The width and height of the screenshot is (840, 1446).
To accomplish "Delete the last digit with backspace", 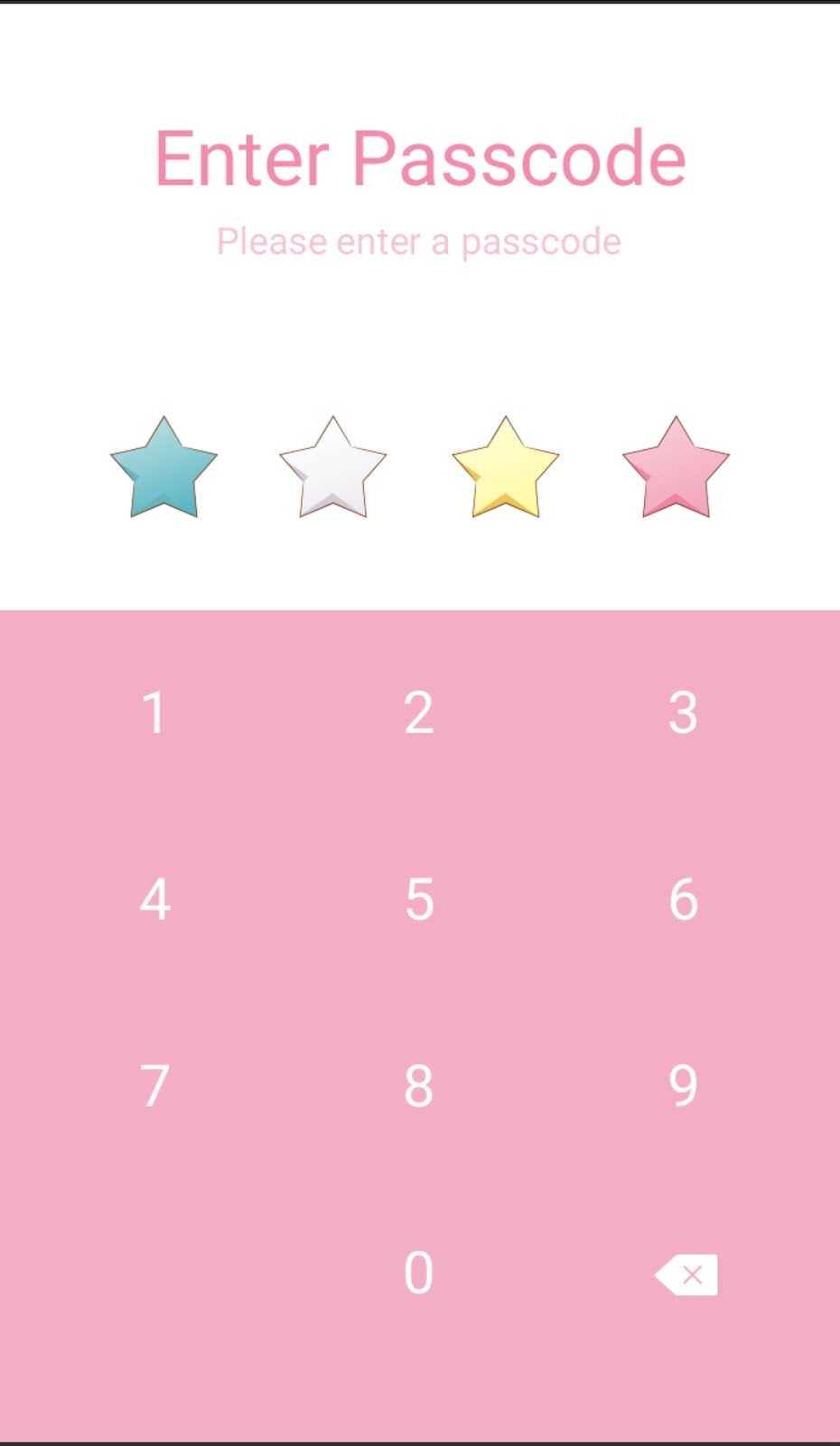I will (686, 1274).
